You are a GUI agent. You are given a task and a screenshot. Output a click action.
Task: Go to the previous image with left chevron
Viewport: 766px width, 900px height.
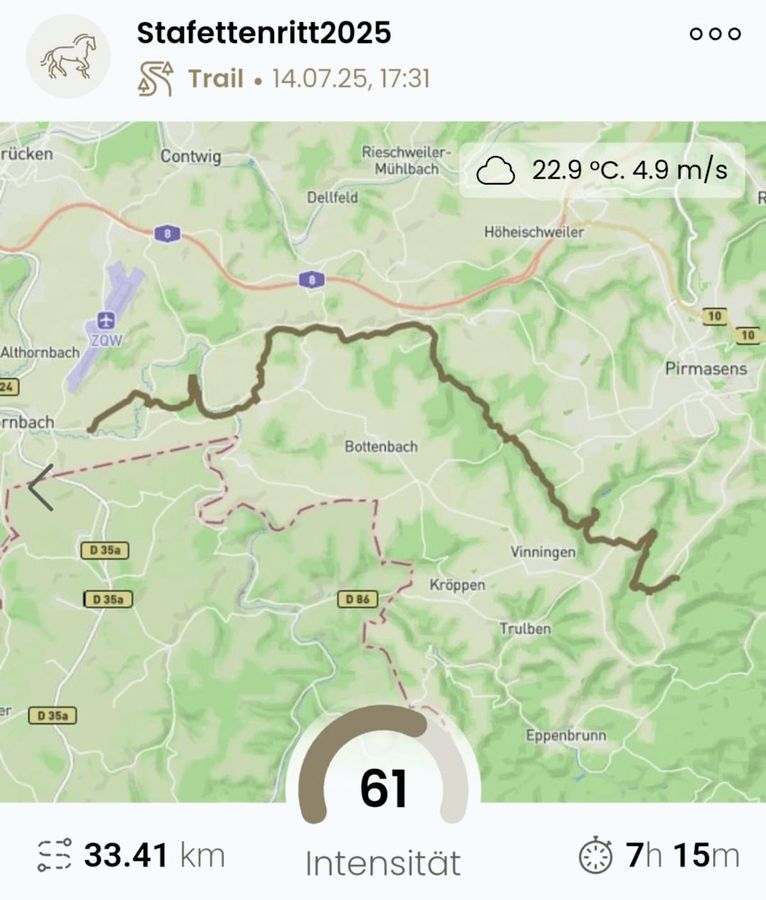coord(41,488)
